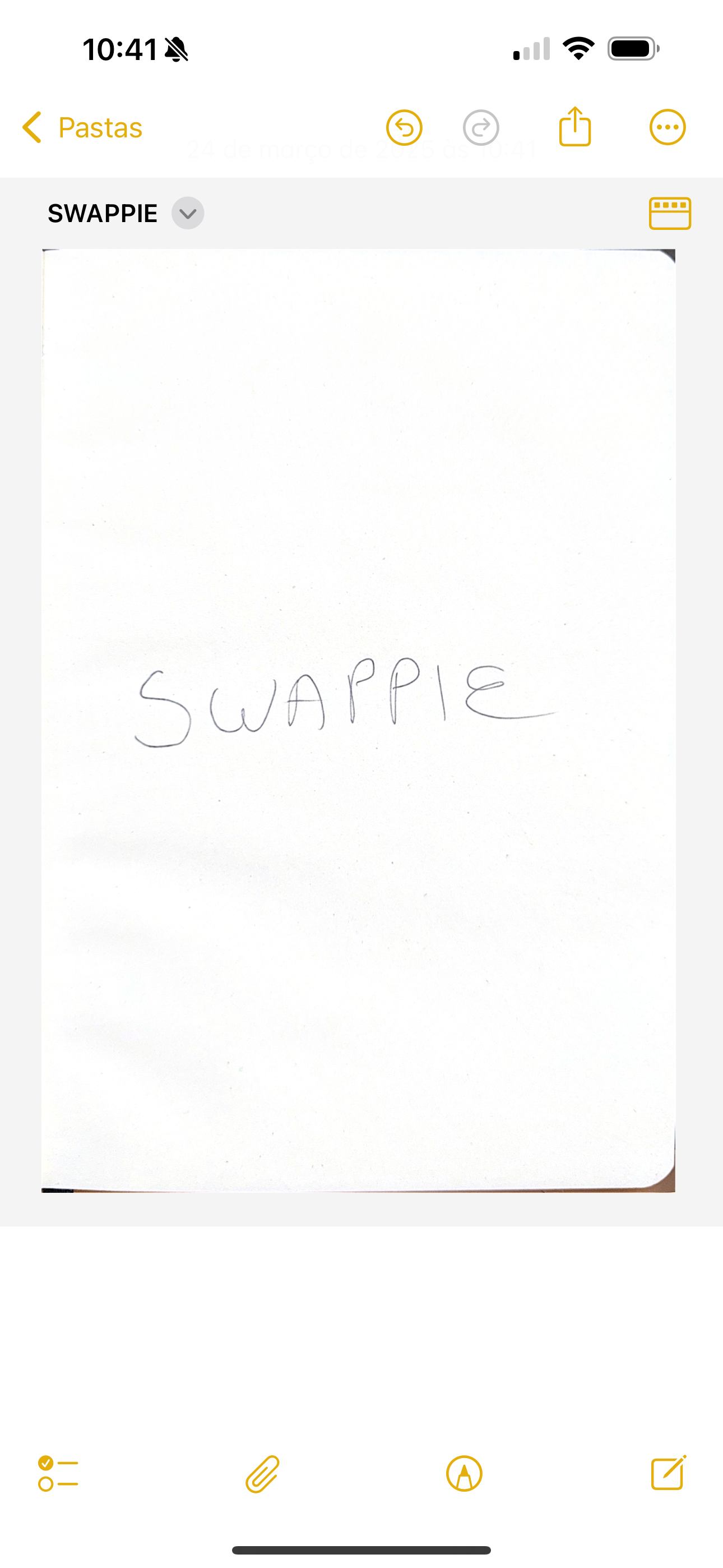This screenshot has width=723, height=1568.
Task: Expand the SWAPPIE attachment dropdown
Action: click(x=187, y=214)
